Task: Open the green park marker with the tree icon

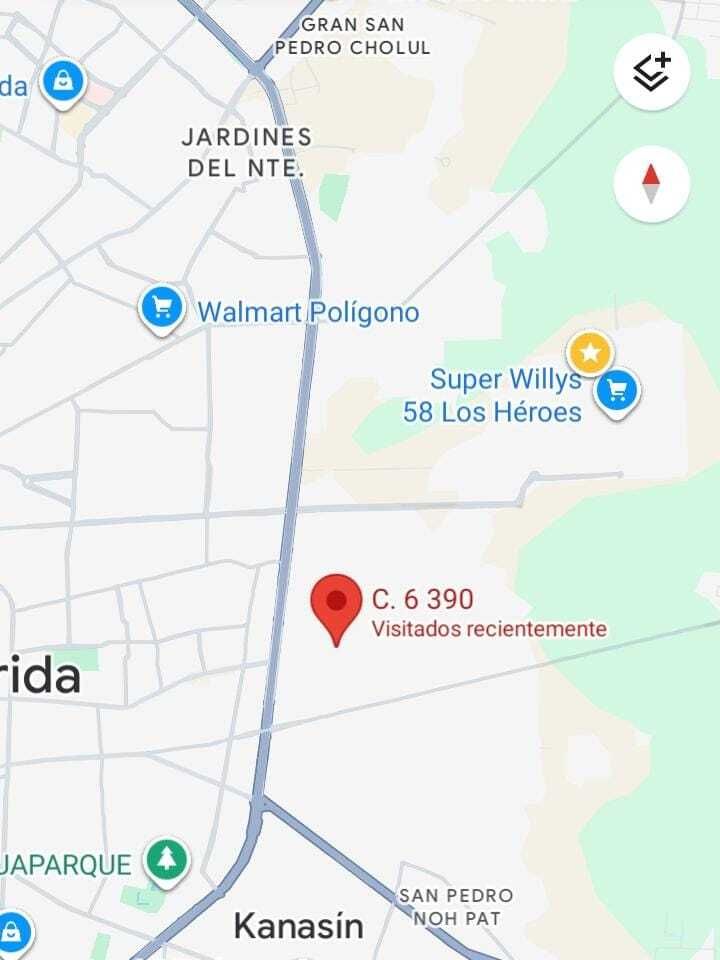Action: click(x=167, y=860)
